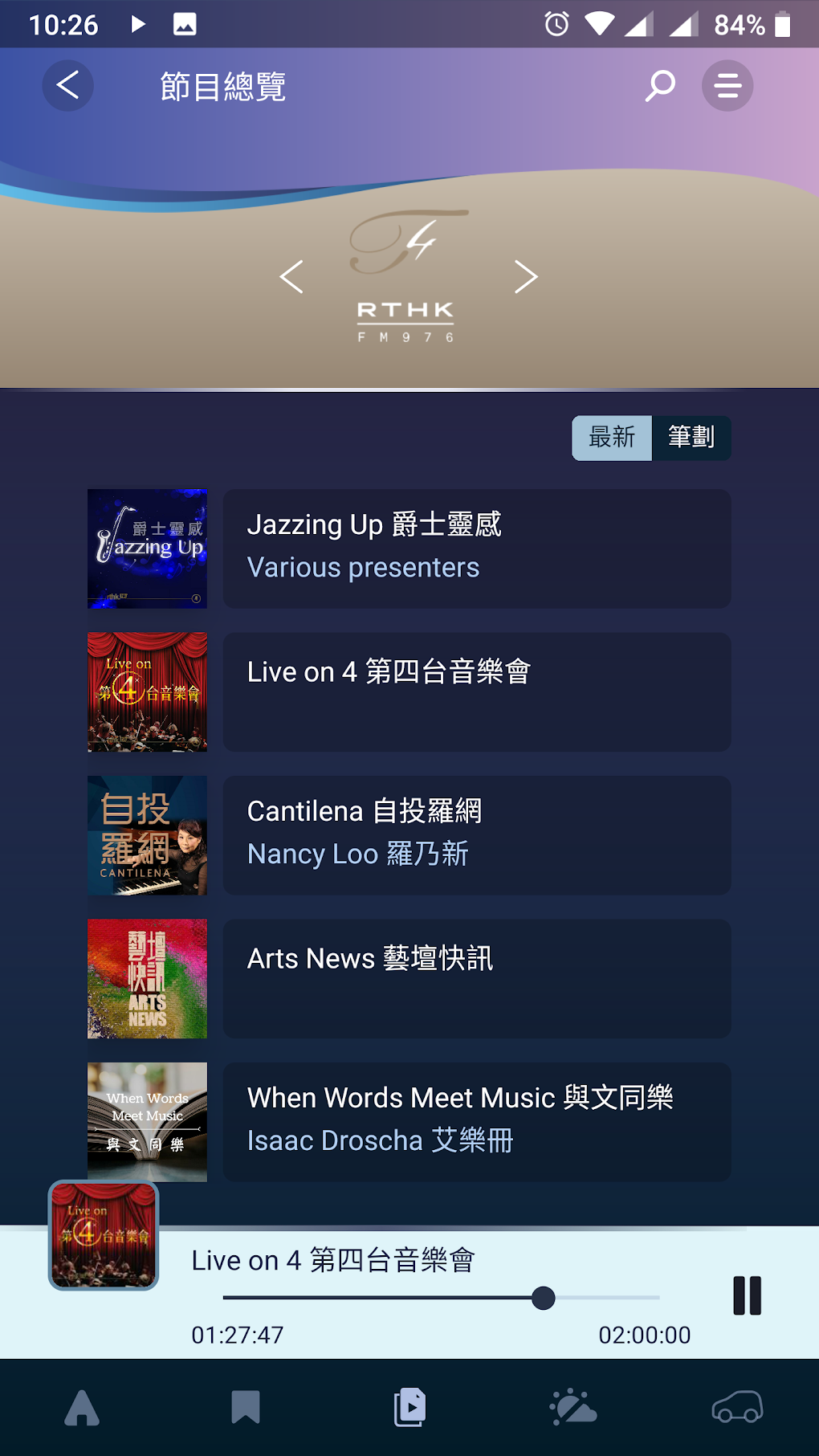This screenshot has width=819, height=1456.
Task: Switch to the previous radio channel
Action: click(x=291, y=277)
